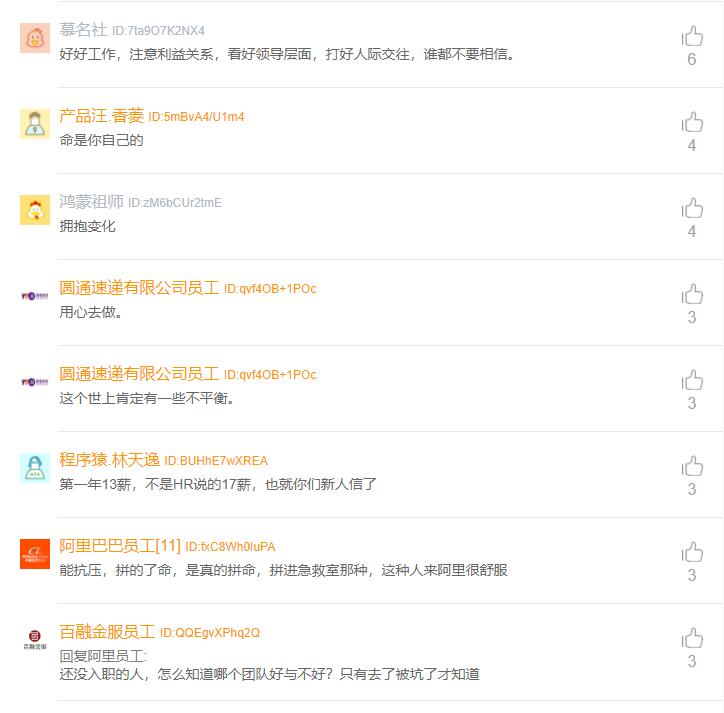The height and width of the screenshot is (713, 724).
Task: Like the comment 用心去做。
Action: click(x=692, y=295)
